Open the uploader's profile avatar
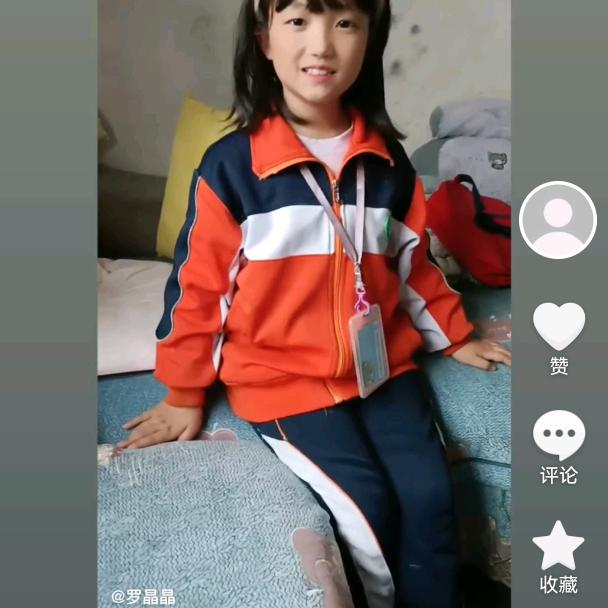 [x=558, y=221]
